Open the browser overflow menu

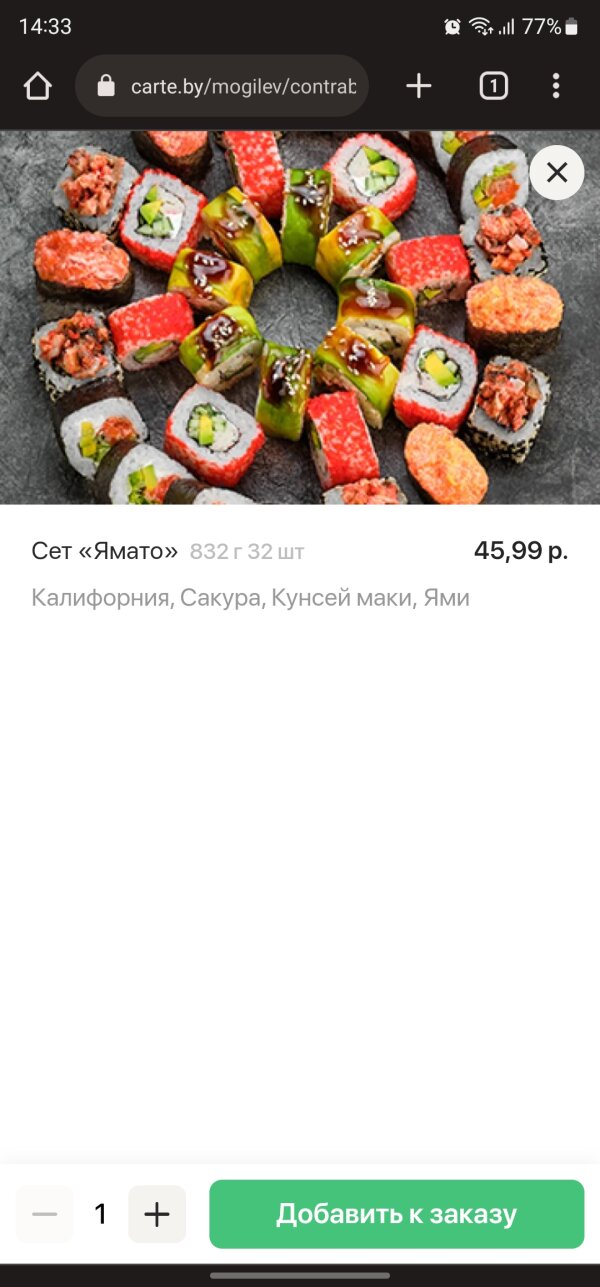click(556, 87)
